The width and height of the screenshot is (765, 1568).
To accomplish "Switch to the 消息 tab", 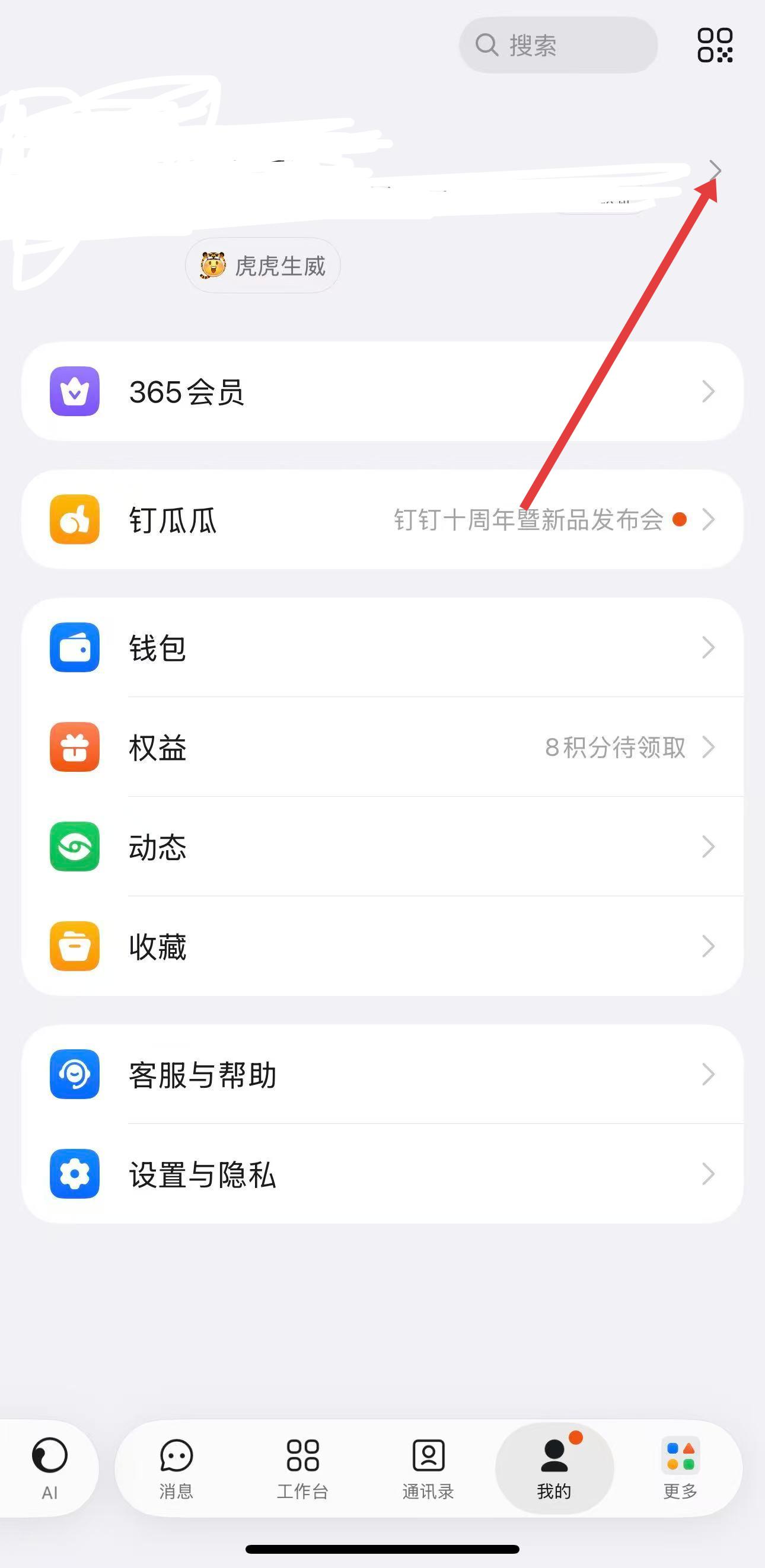I will (176, 1468).
